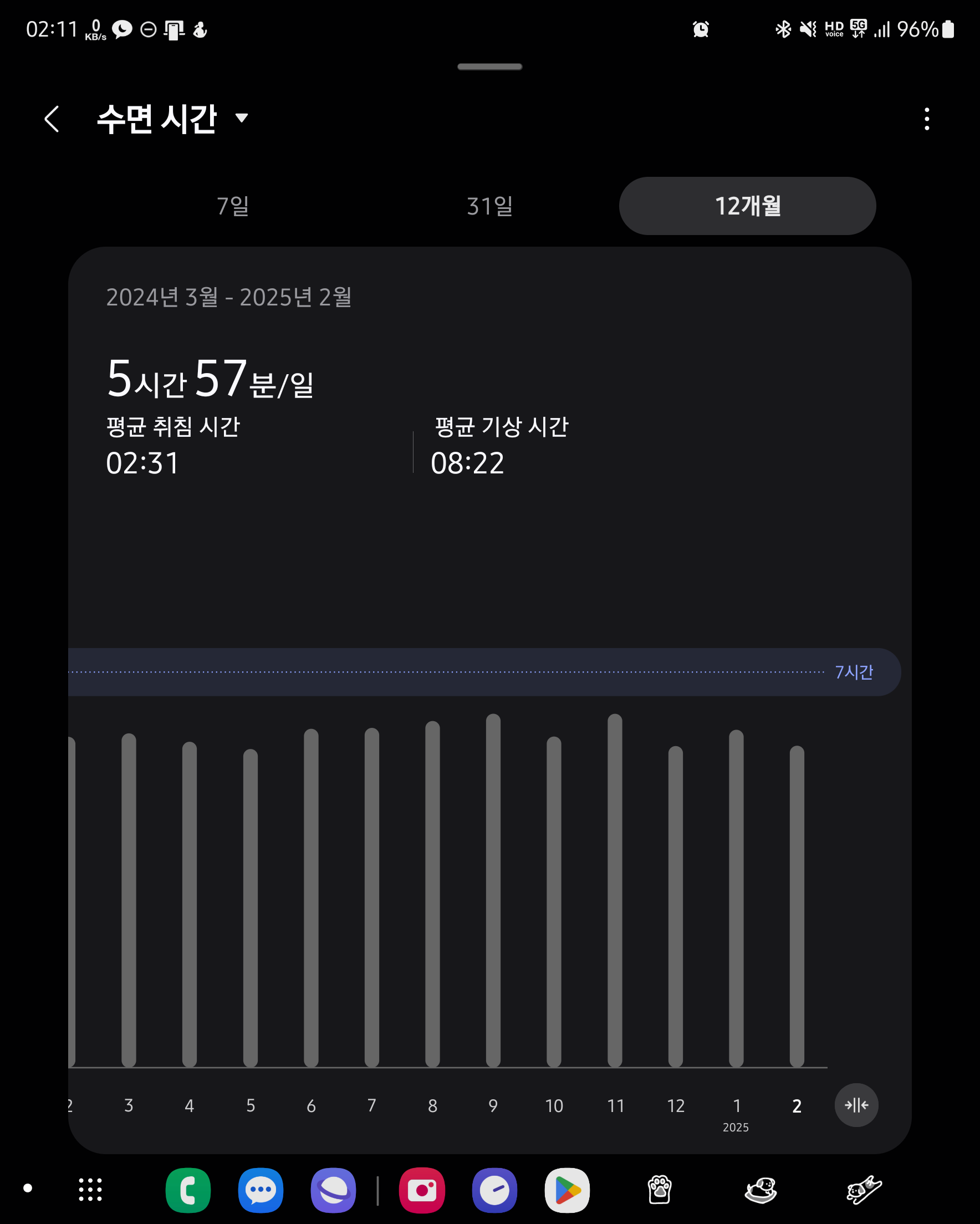
Task: Open Google Play Store from the taskbar
Action: click(x=567, y=1190)
